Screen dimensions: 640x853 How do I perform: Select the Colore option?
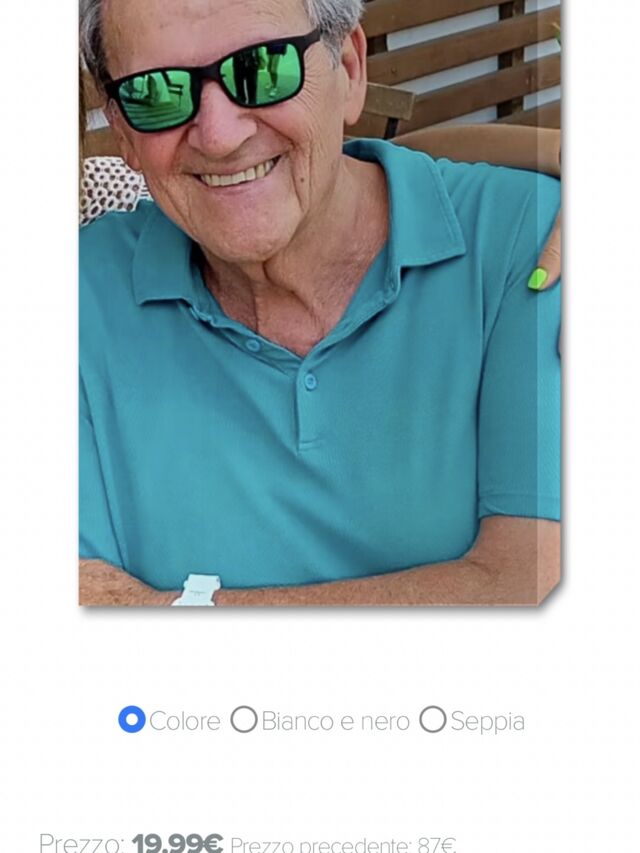(x=132, y=720)
